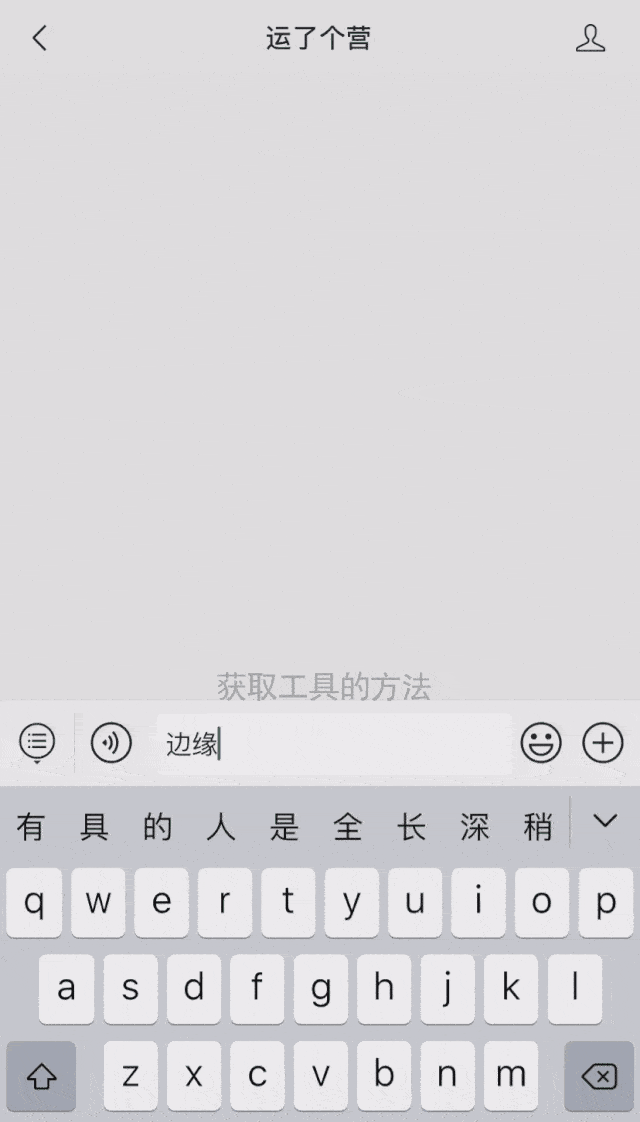Open the emoji picker
The image size is (640, 1122).
[x=540, y=743]
